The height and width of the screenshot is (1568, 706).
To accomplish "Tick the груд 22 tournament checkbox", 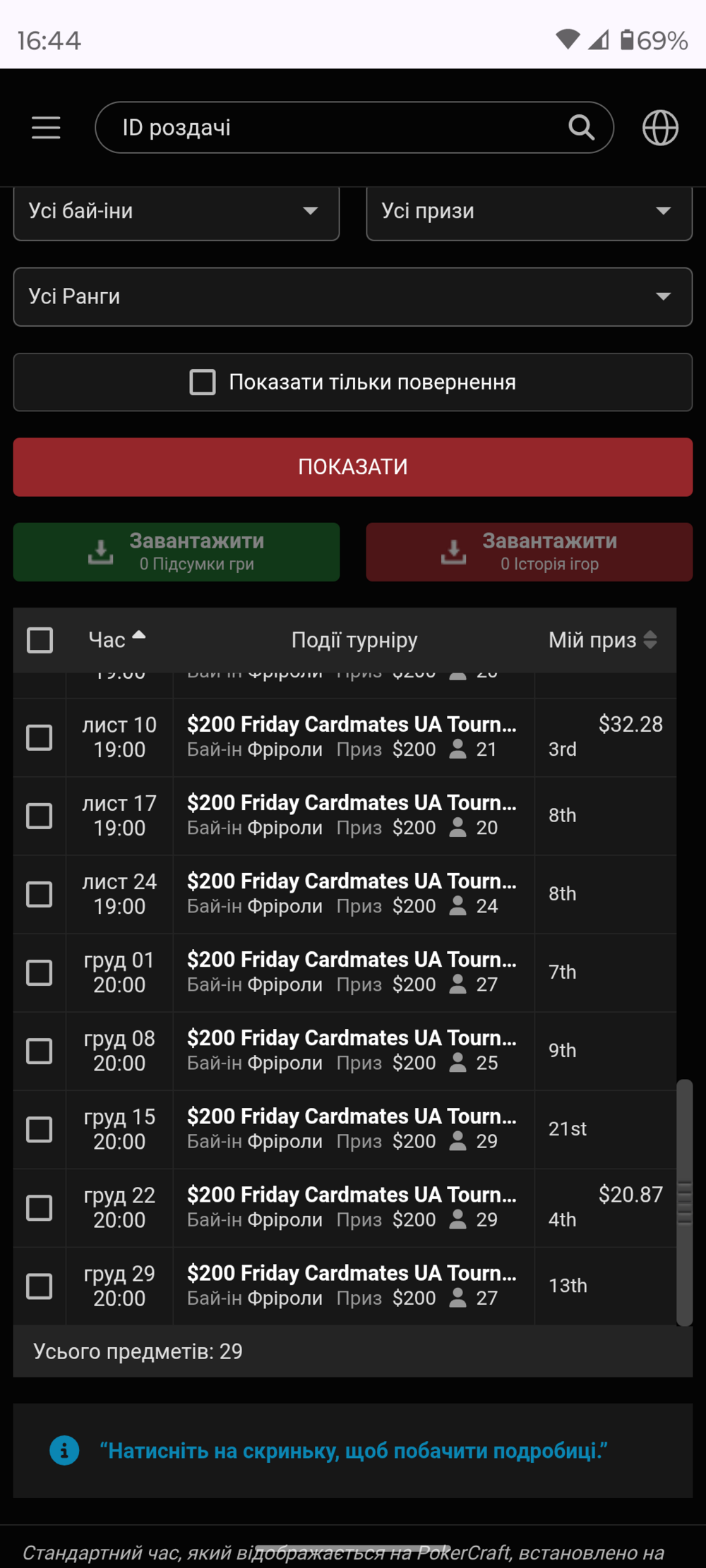I will [40, 1207].
